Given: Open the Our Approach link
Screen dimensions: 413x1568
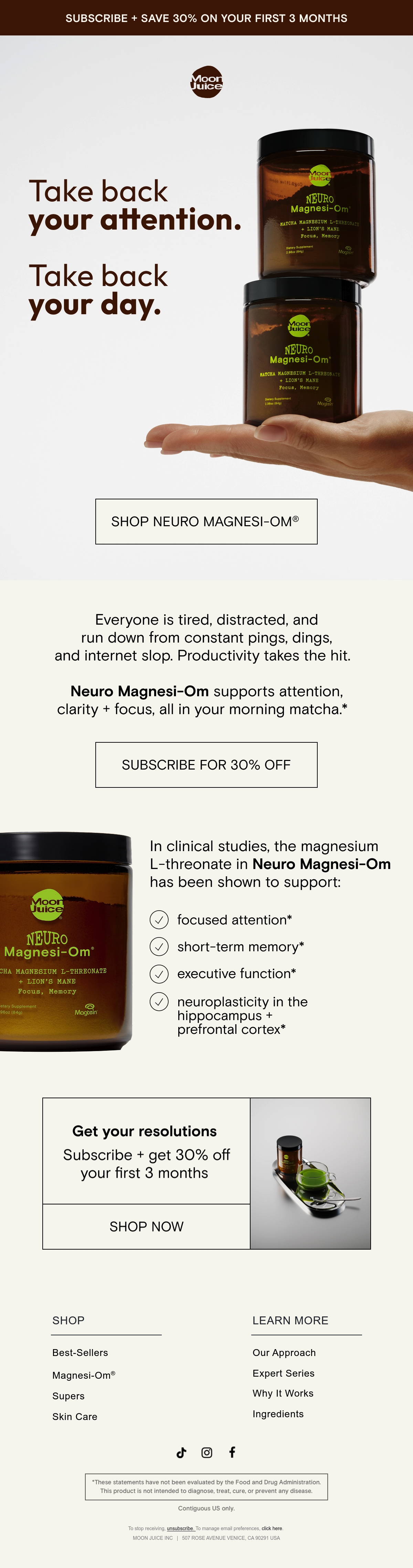Looking at the screenshot, I should click(x=284, y=1353).
